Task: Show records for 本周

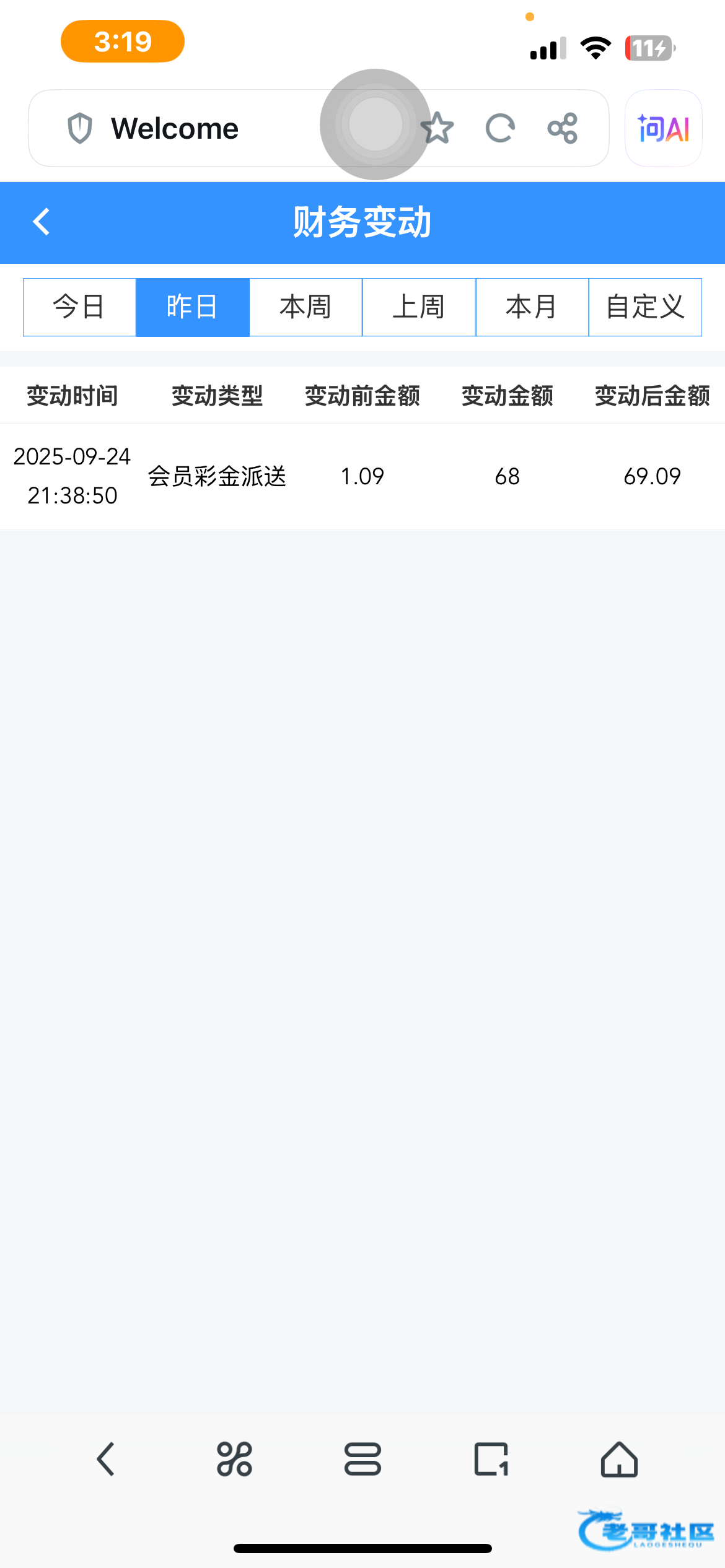Action: click(305, 307)
